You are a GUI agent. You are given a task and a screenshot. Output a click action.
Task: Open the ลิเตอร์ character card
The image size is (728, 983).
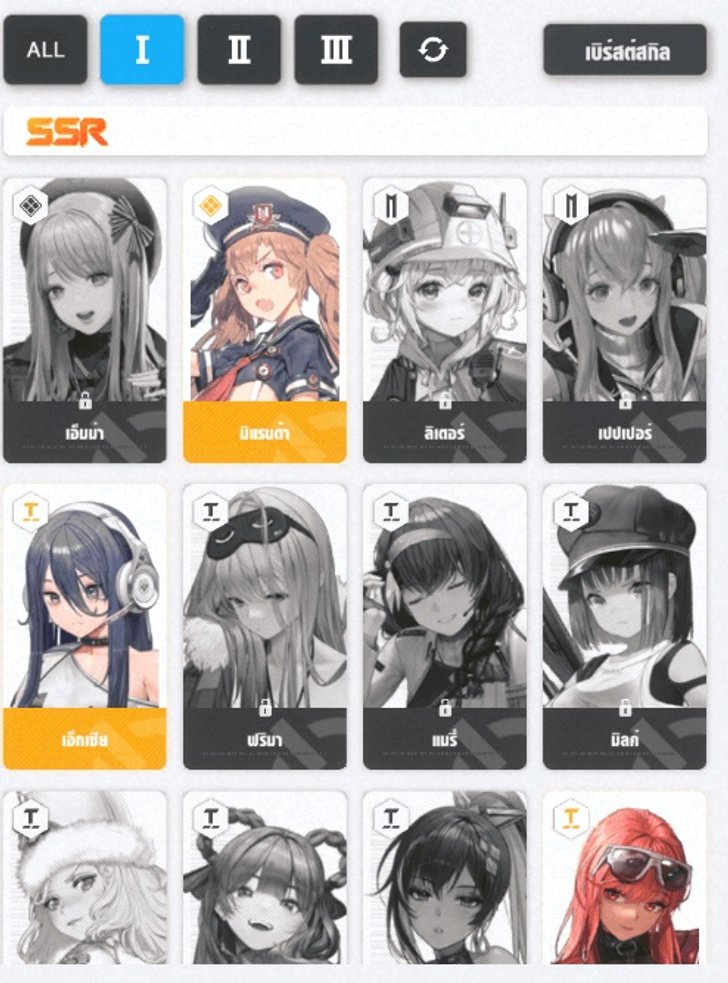click(445, 320)
